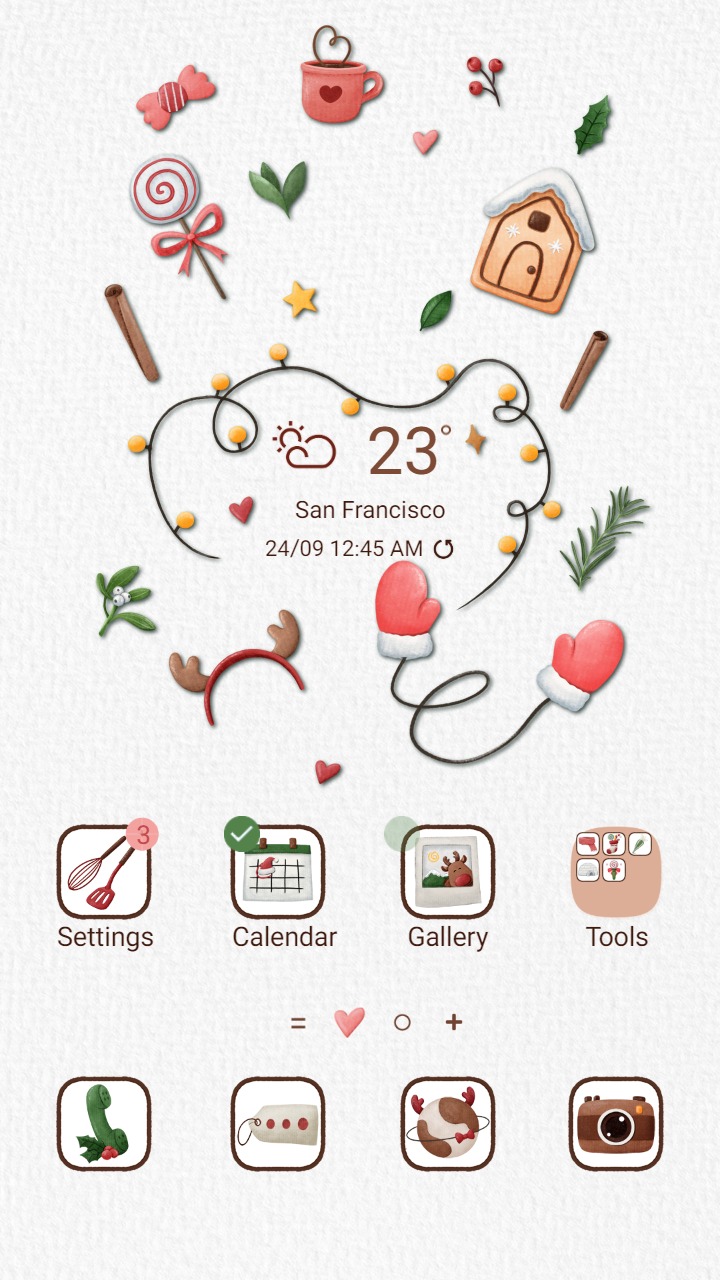
Task: Tap the stocking icon inside the Tools folder
Action: [613, 843]
